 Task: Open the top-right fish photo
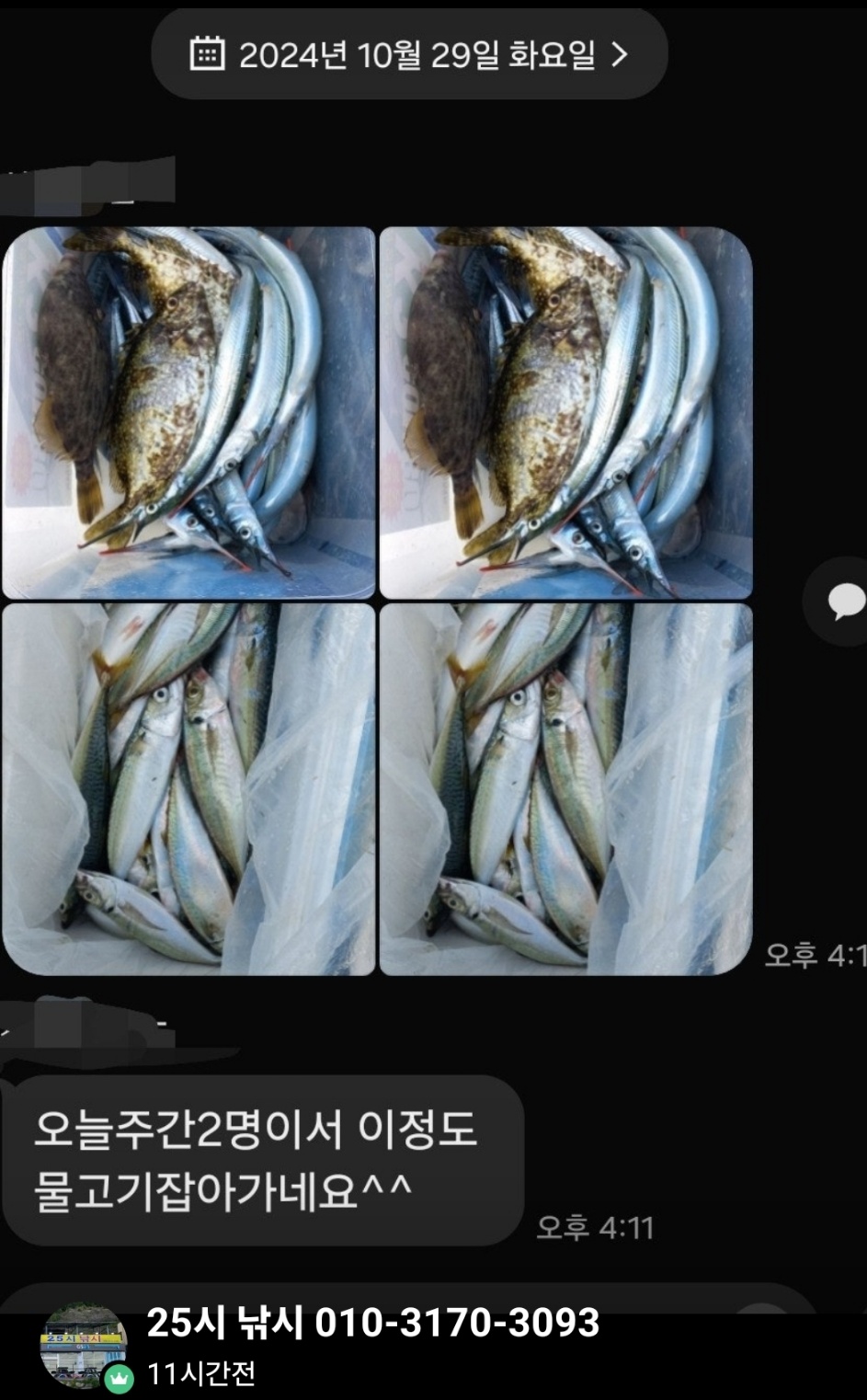tap(565, 413)
